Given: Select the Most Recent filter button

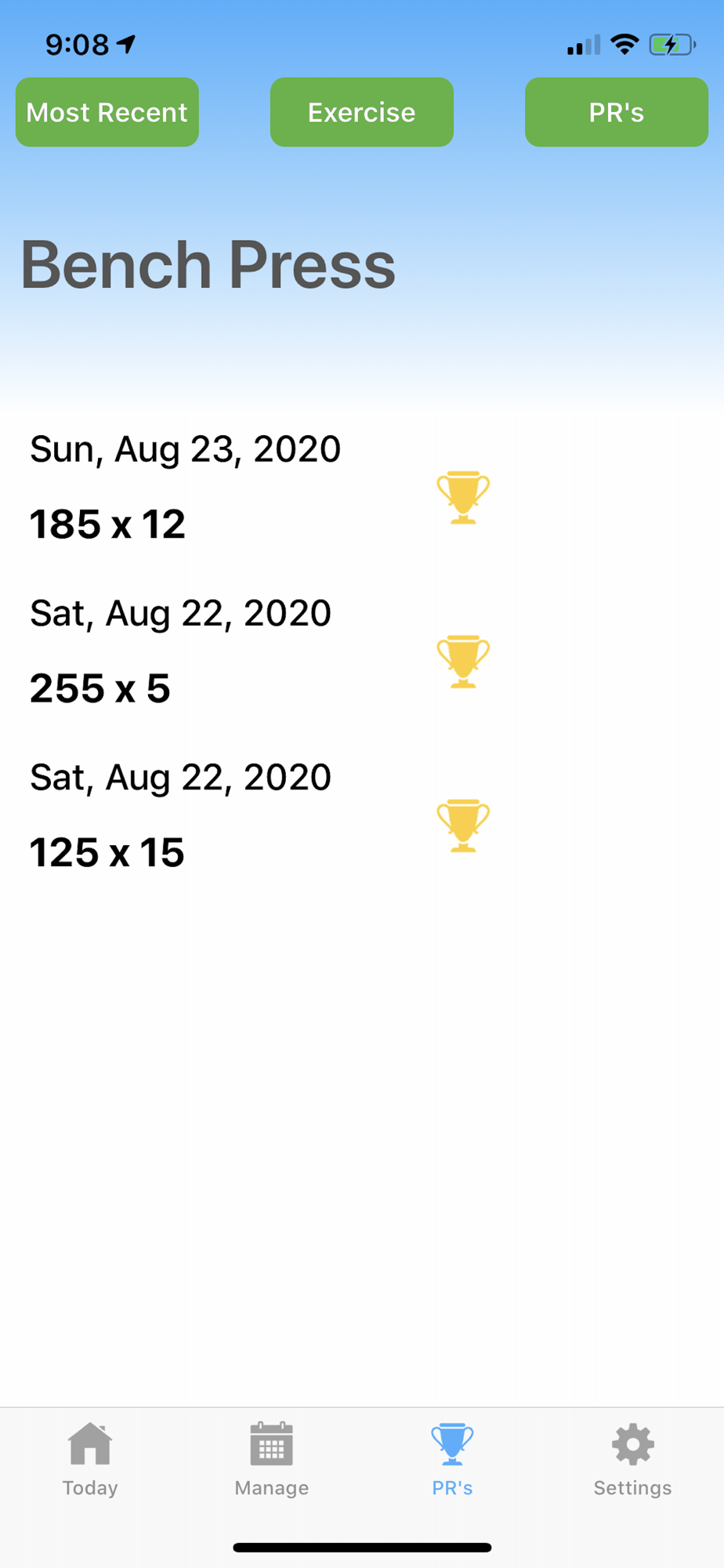Looking at the screenshot, I should click(107, 112).
